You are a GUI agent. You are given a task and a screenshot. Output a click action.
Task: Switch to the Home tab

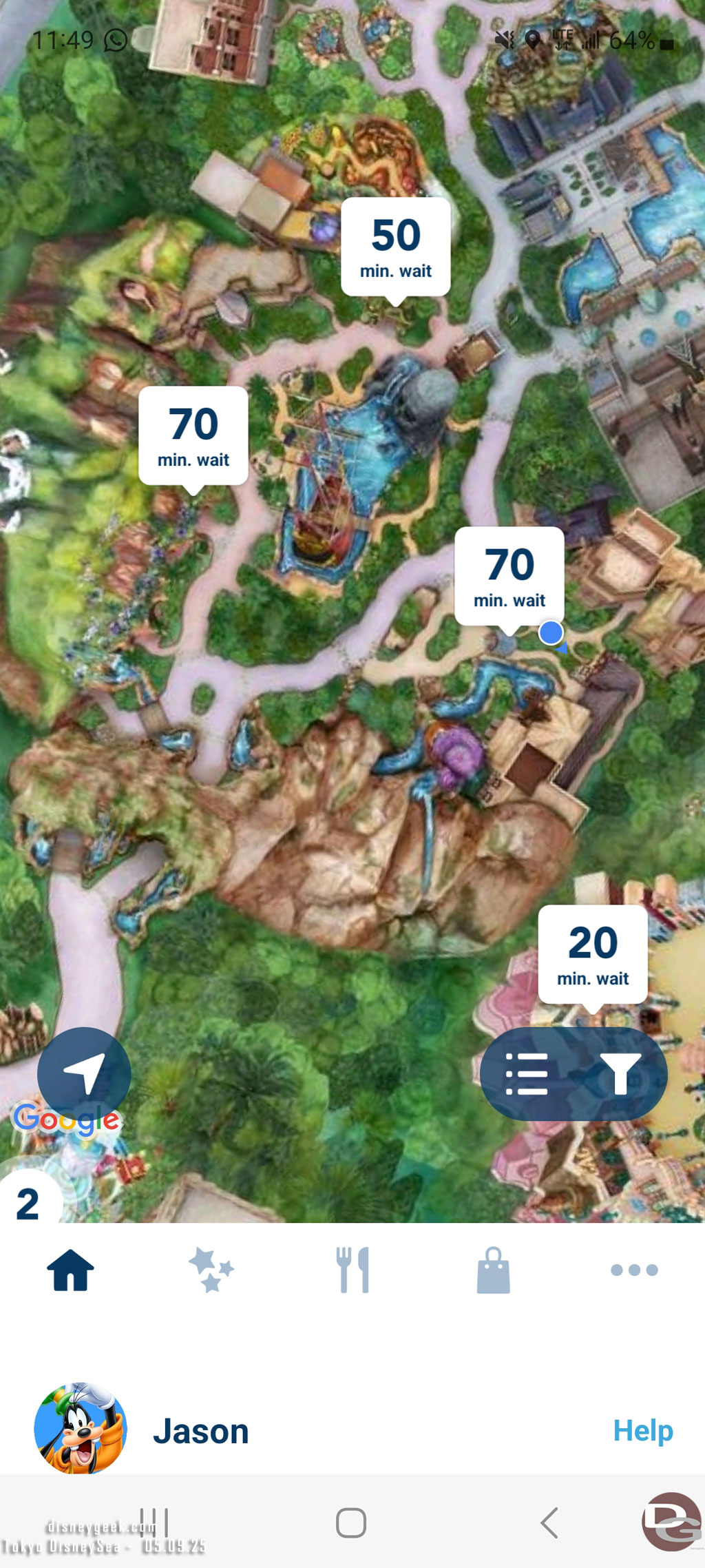click(x=70, y=1270)
